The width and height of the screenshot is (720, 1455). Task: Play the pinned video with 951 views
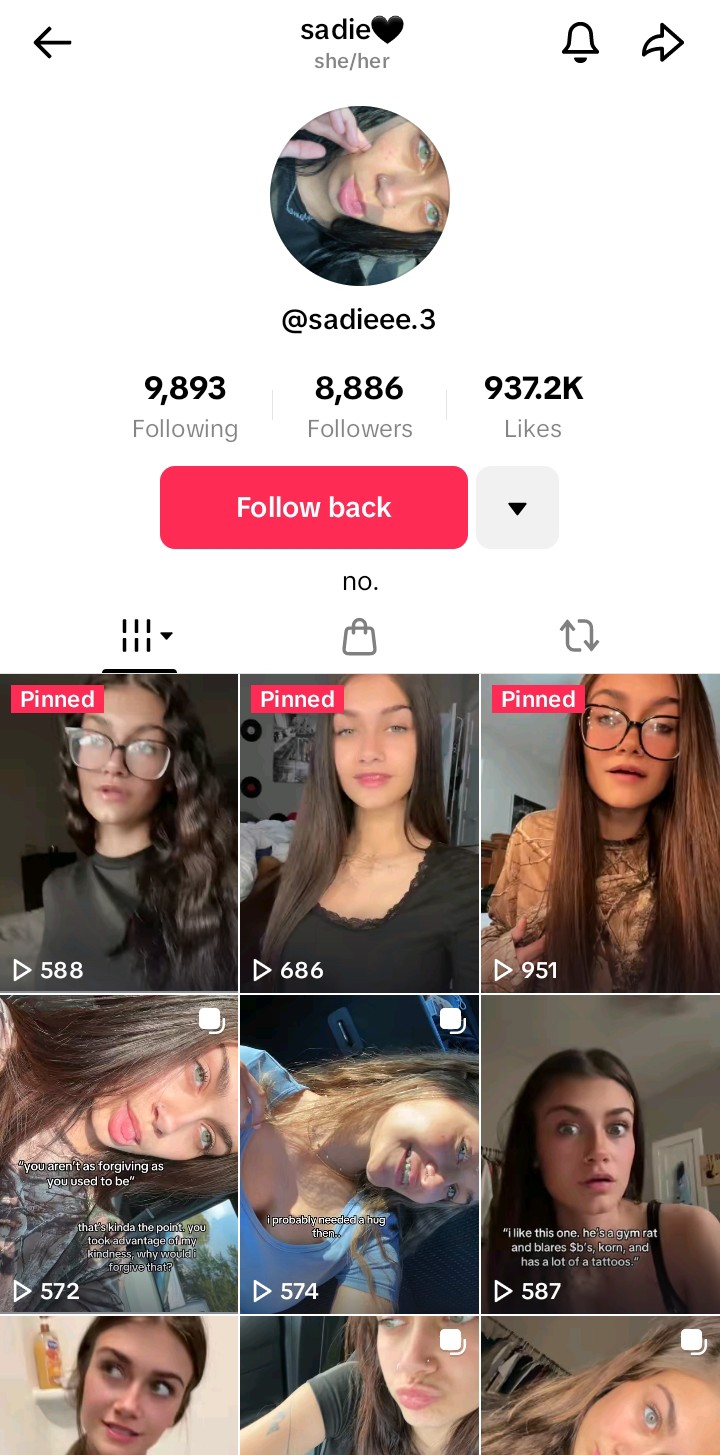click(x=601, y=833)
